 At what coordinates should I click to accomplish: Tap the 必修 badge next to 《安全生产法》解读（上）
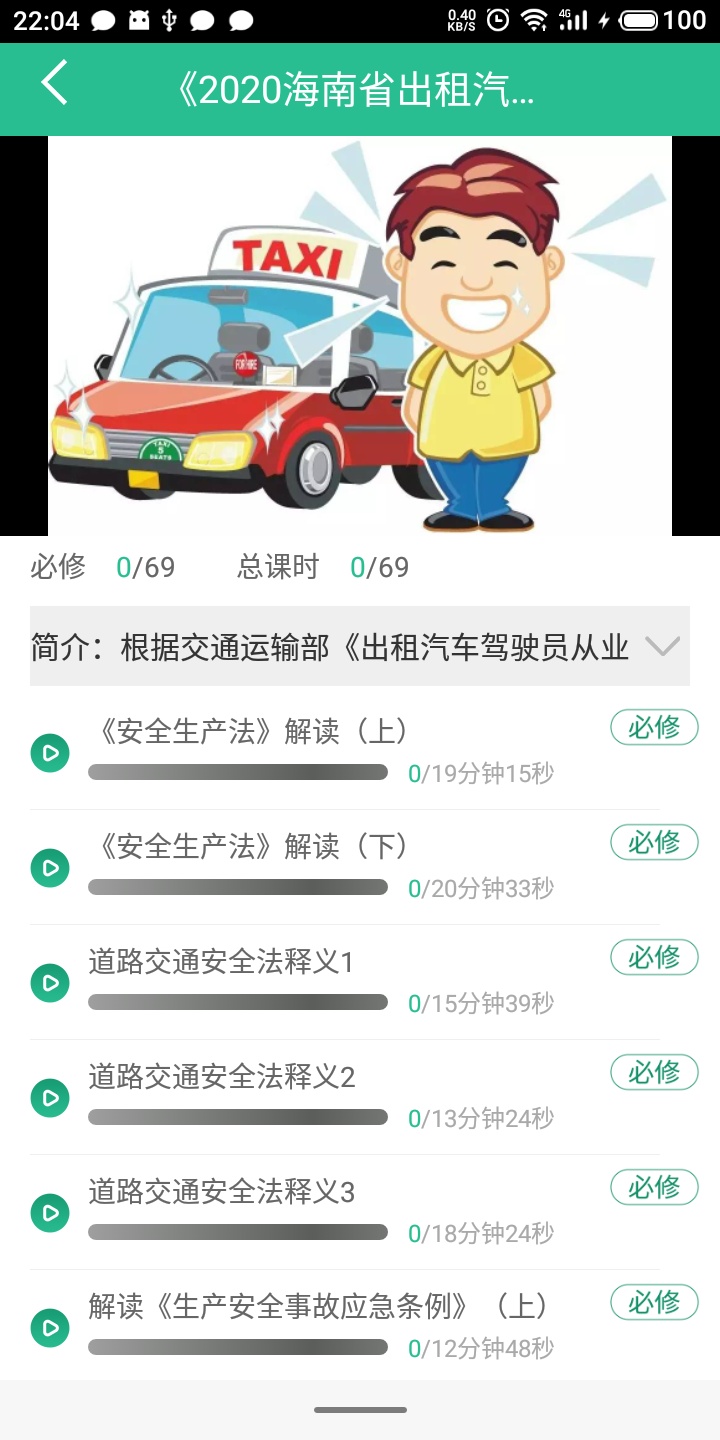654,727
